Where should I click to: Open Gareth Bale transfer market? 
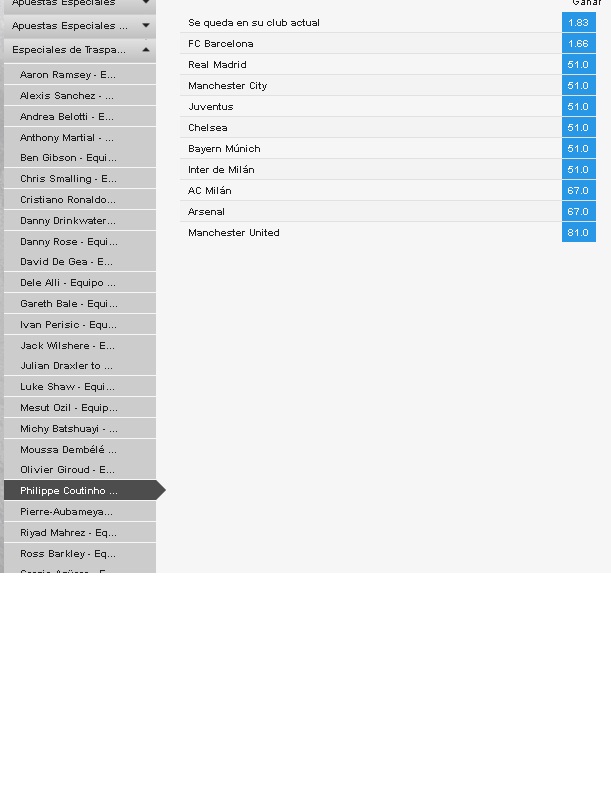[x=68, y=304]
